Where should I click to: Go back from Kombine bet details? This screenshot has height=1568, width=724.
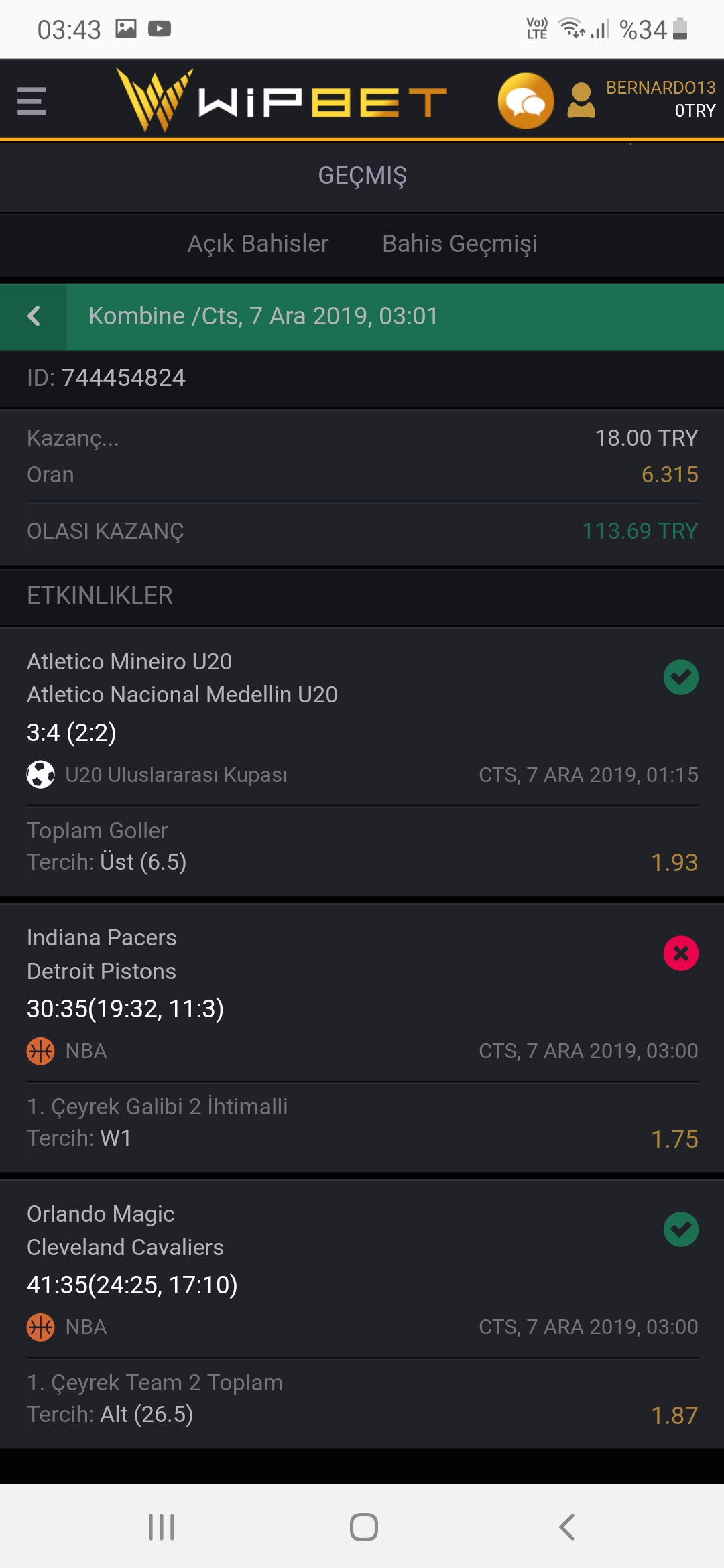point(34,316)
